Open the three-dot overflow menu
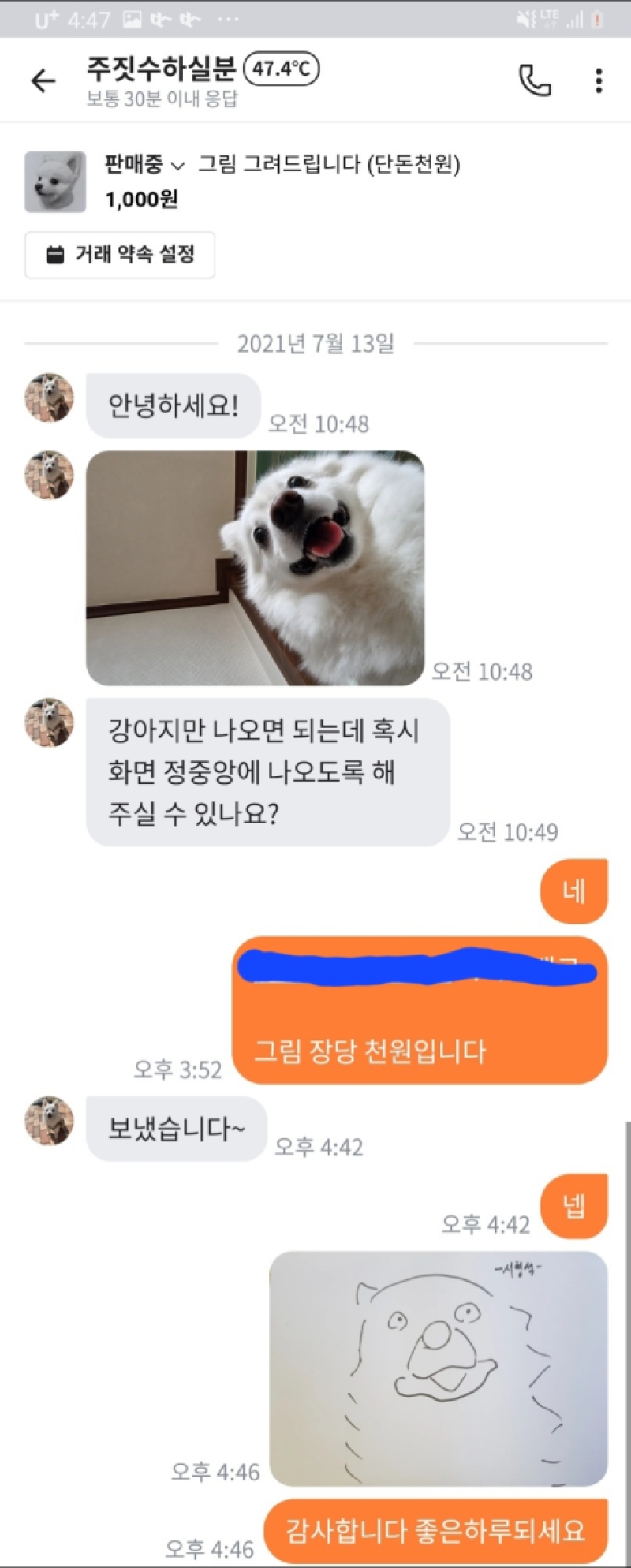Image resolution: width=631 pixels, height=1568 pixels. pos(599,80)
